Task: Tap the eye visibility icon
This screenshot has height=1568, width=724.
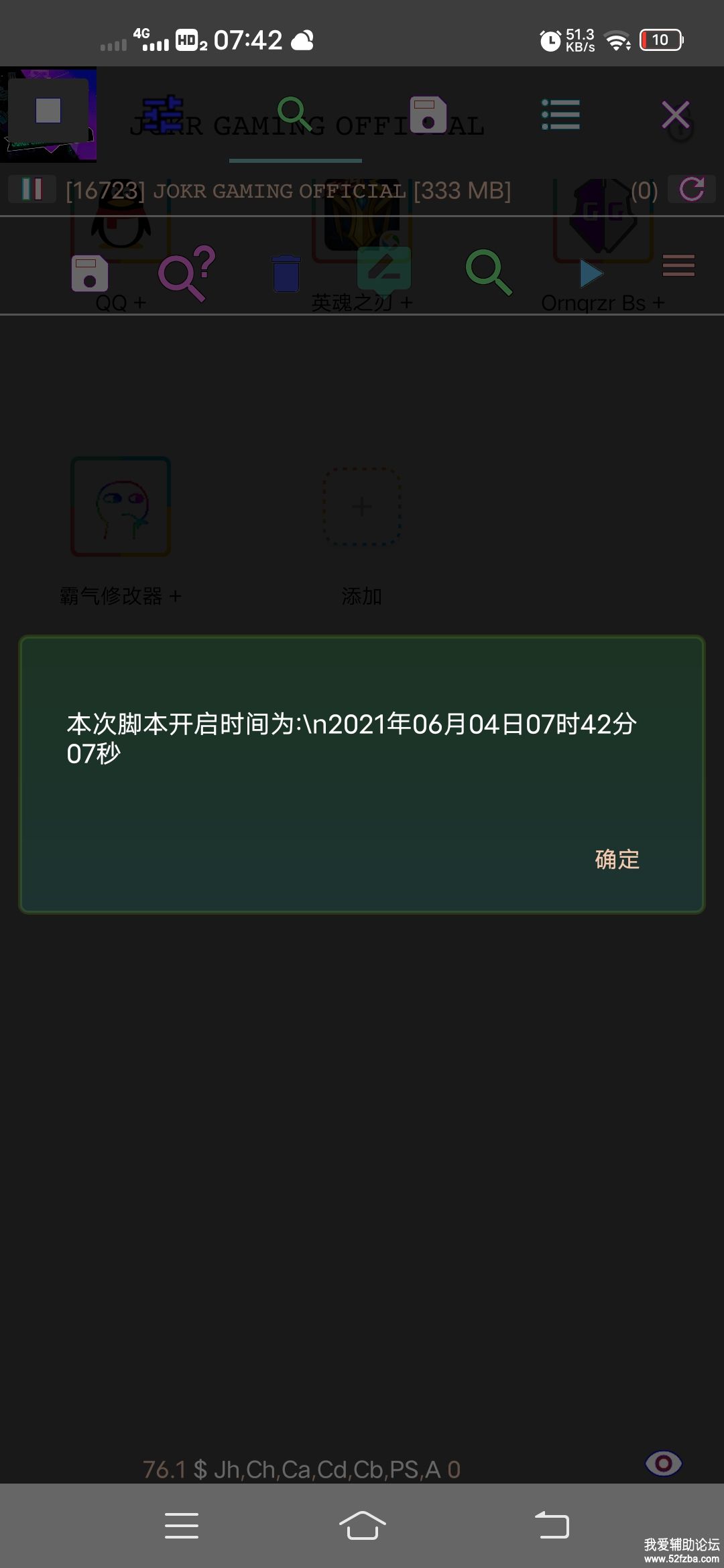Action: pyautogui.click(x=663, y=1463)
